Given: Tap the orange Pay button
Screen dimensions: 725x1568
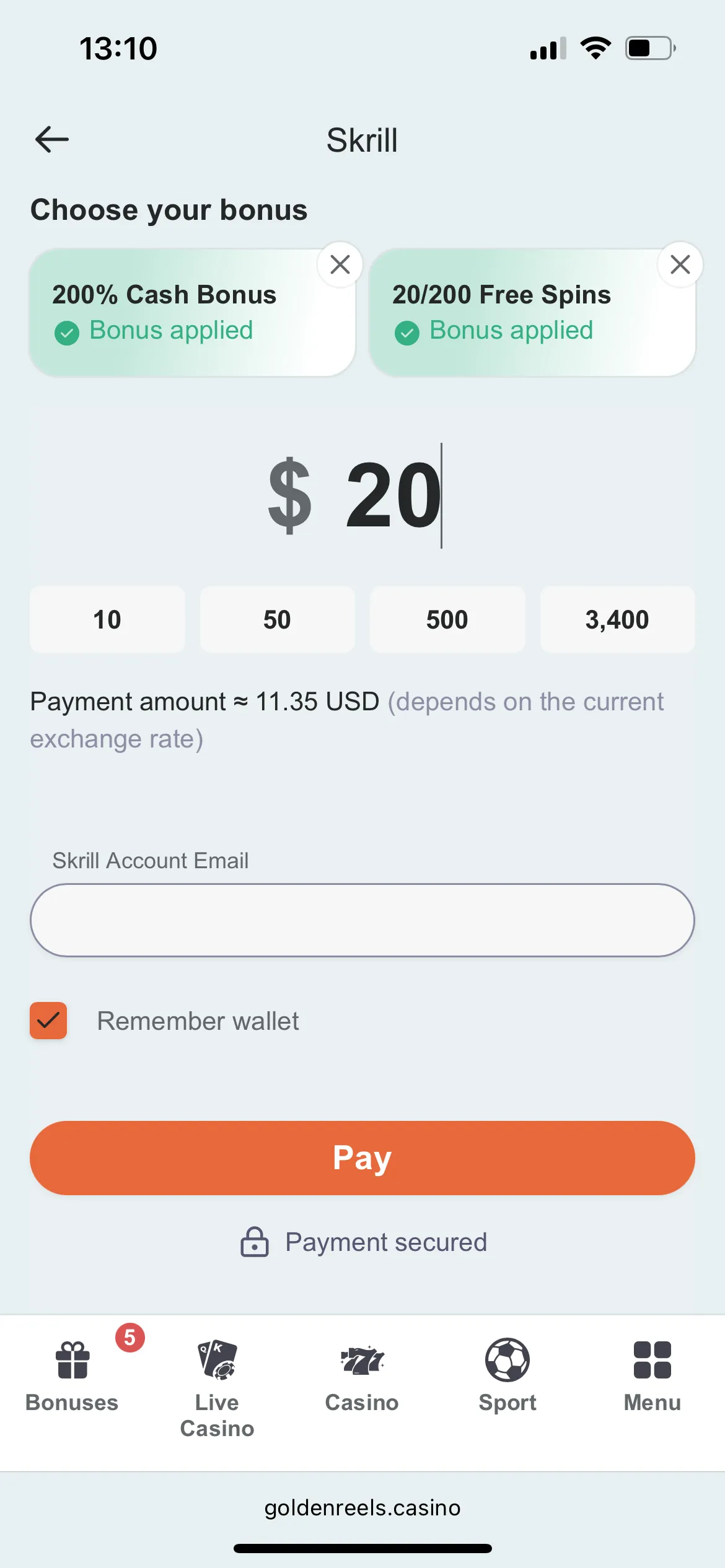Looking at the screenshot, I should click(x=362, y=1157).
